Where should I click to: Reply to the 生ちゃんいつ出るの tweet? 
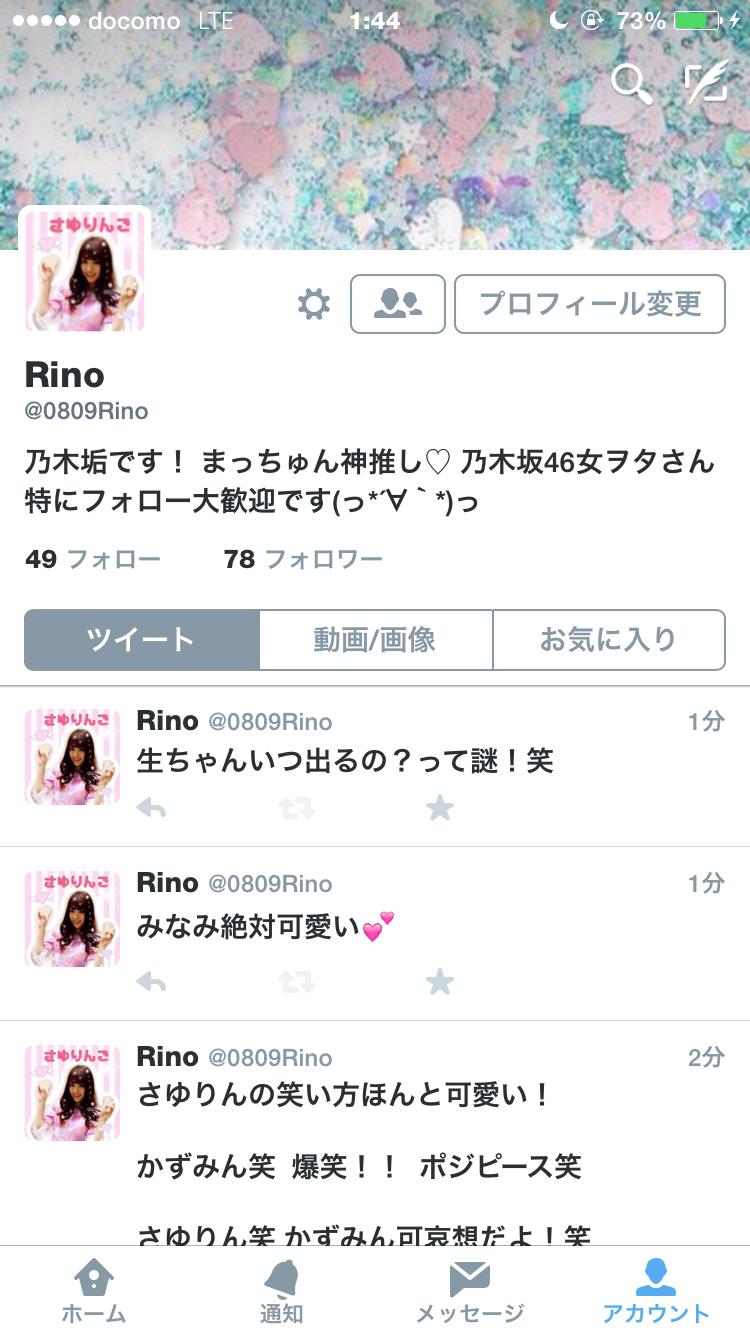point(151,808)
